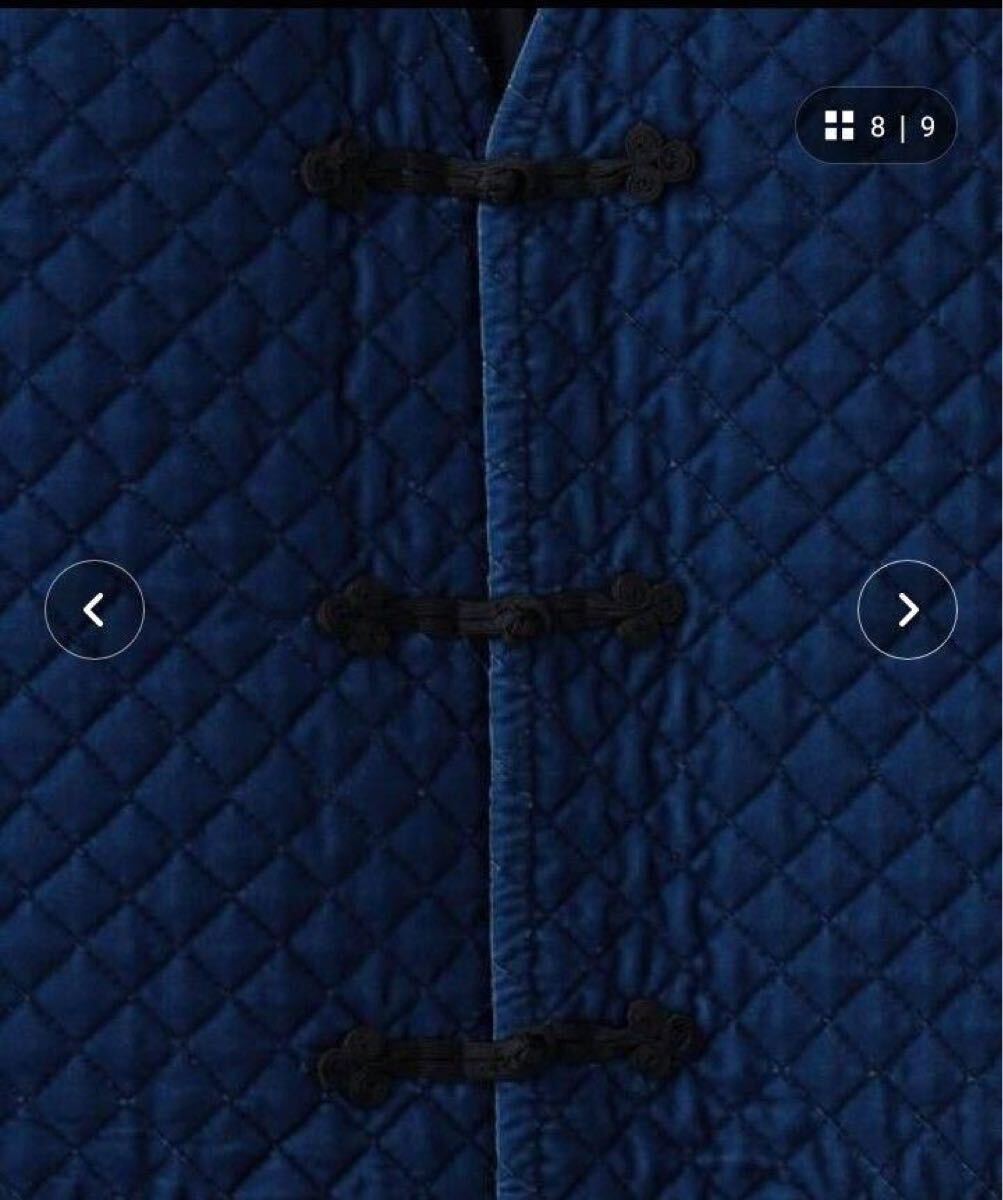Go to the previous product image
The width and height of the screenshot is (1003, 1200).
click(95, 609)
